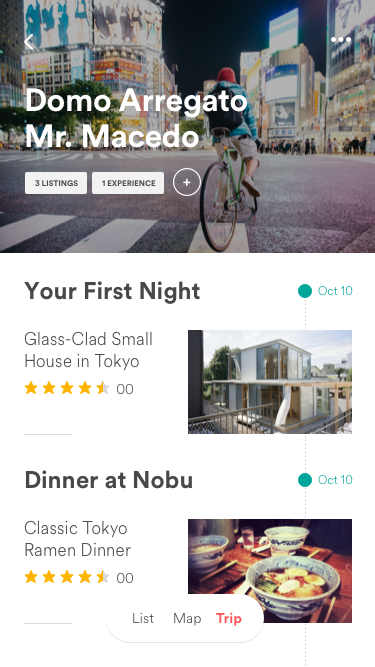Tap the 1 Experience chip
The image size is (375, 667).
(128, 183)
